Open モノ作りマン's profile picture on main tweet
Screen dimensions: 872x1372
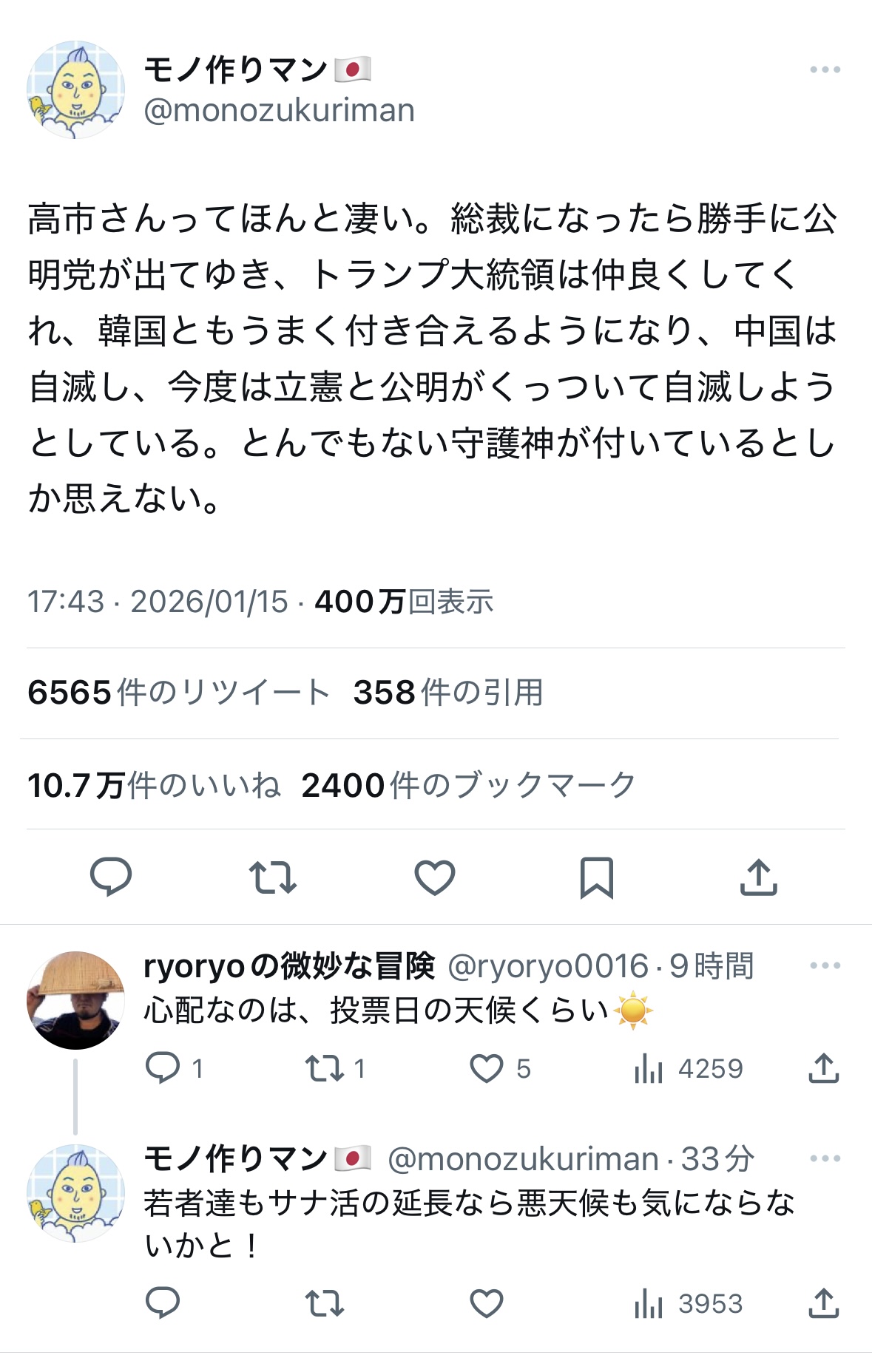pos(75,89)
